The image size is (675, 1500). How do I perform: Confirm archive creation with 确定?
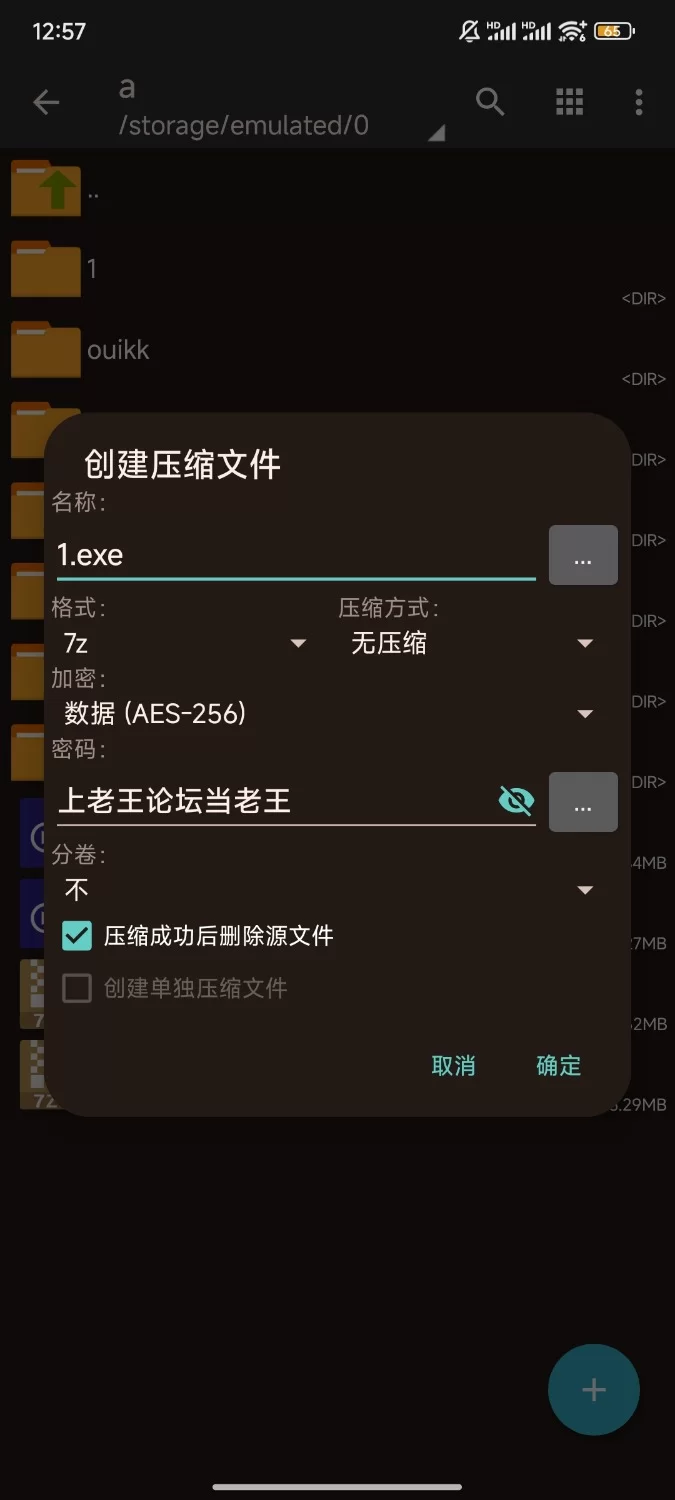(558, 1066)
